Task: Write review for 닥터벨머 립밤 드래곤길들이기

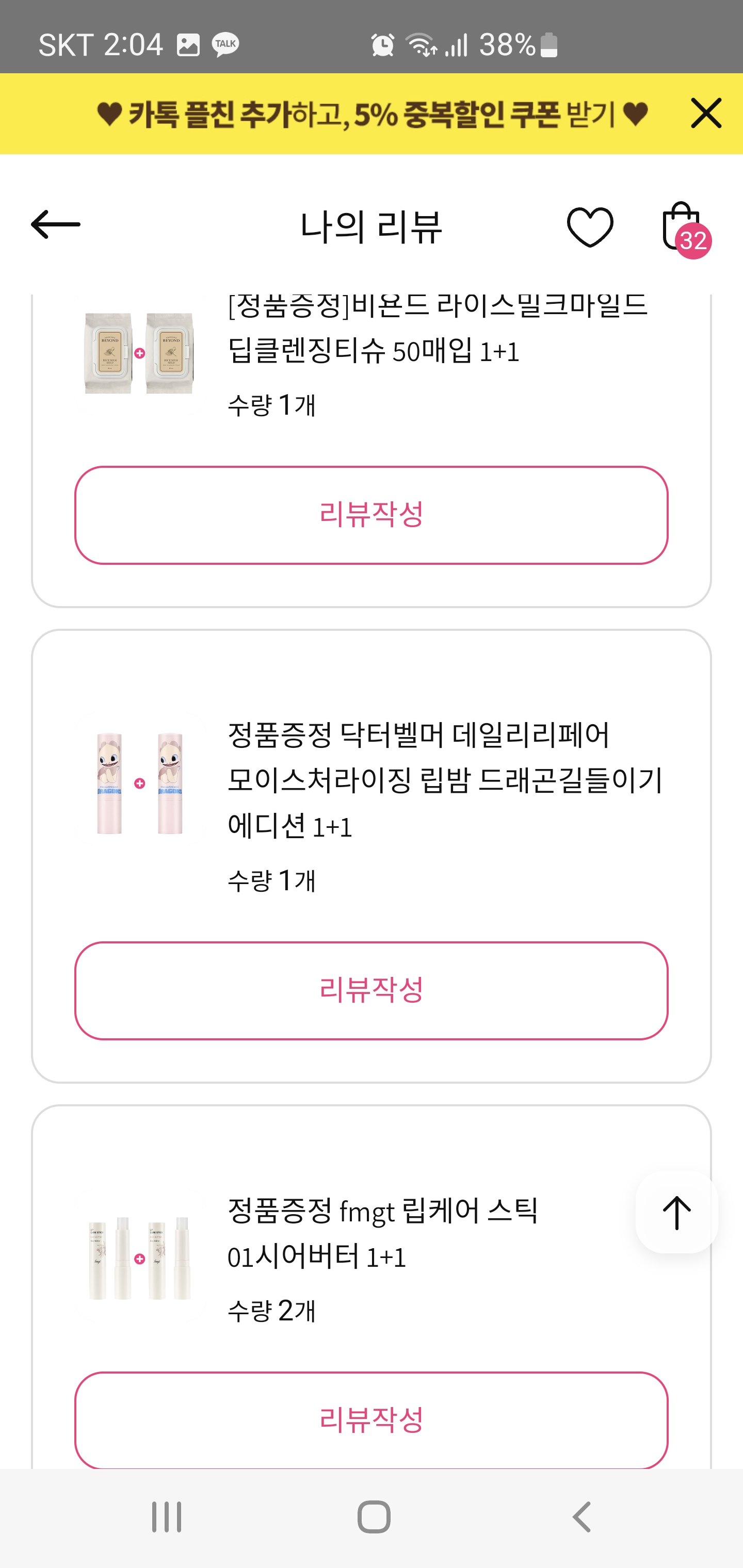Action: (371, 990)
